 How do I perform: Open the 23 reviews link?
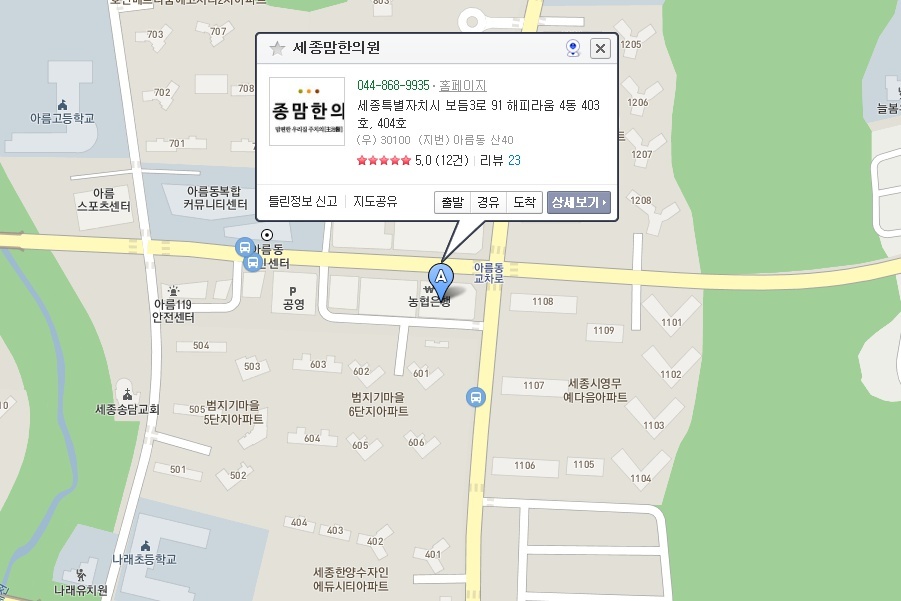pyautogui.click(x=514, y=160)
